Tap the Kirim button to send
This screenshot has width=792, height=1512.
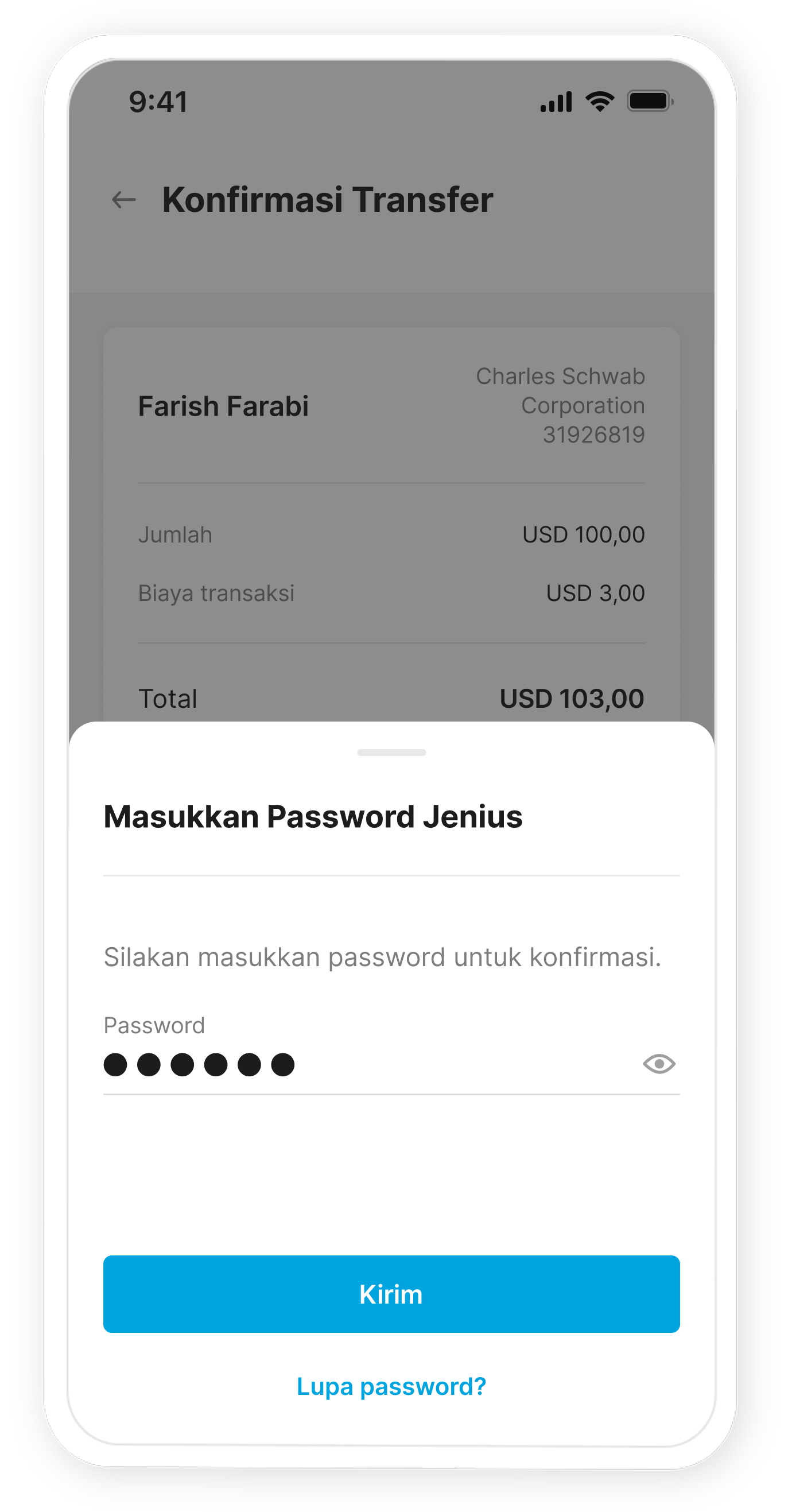(x=391, y=1294)
